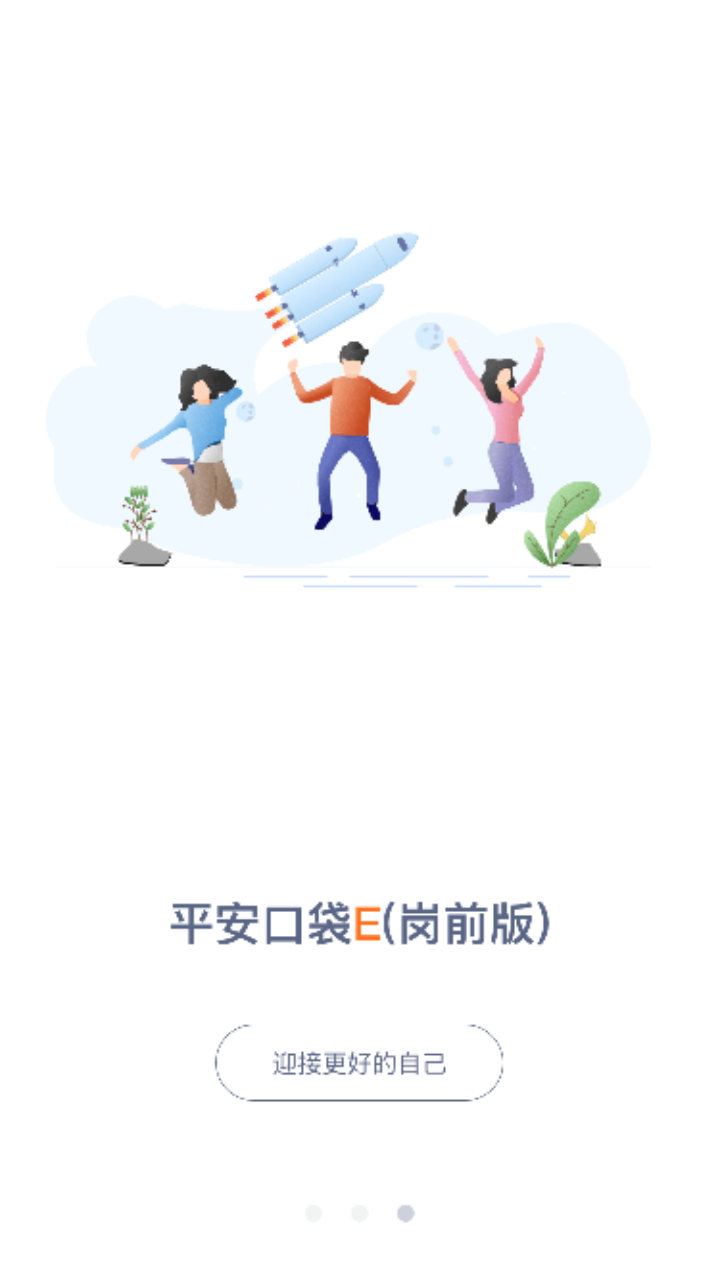
Task: Tap the 迎接更好的自己 button
Action: coord(359,1063)
